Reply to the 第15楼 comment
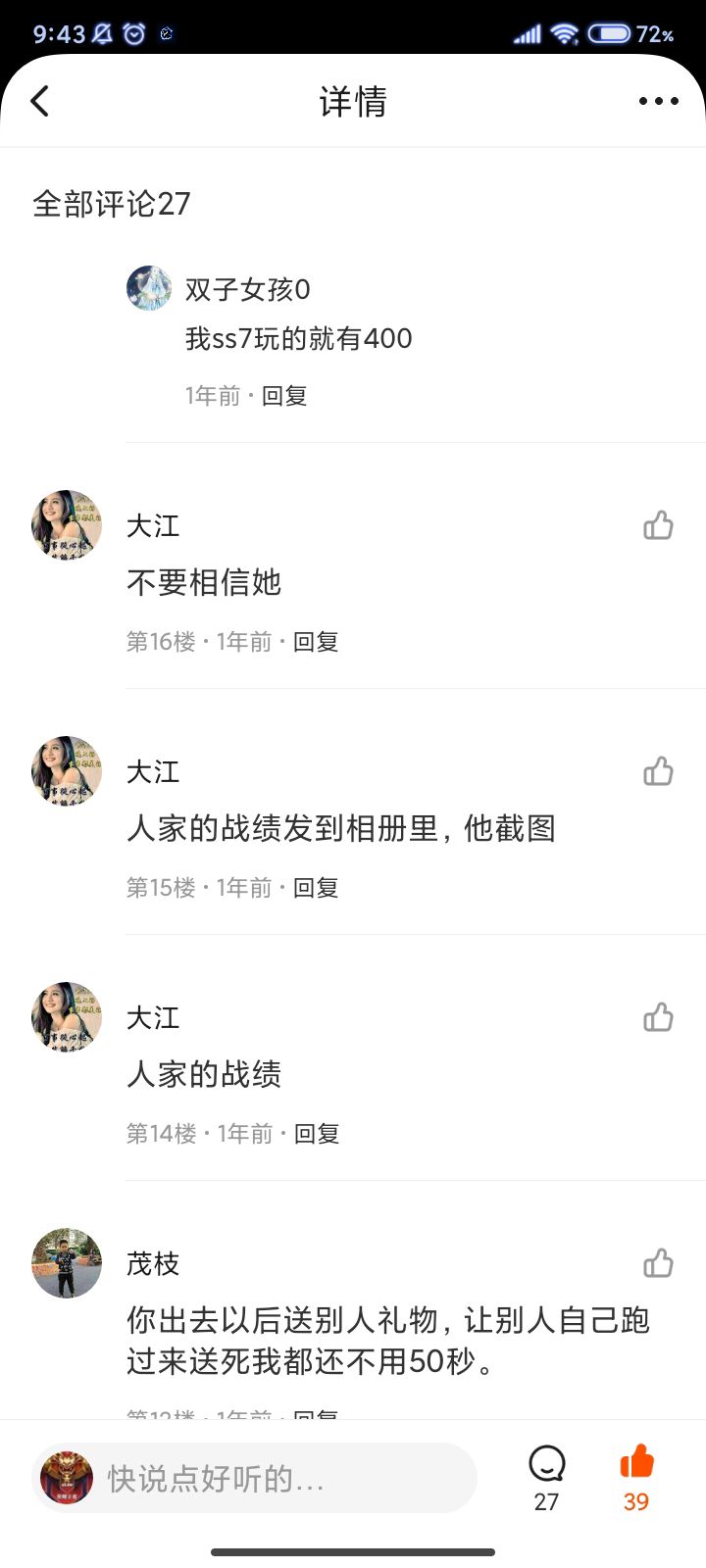The height and width of the screenshot is (1568, 706). click(x=316, y=888)
